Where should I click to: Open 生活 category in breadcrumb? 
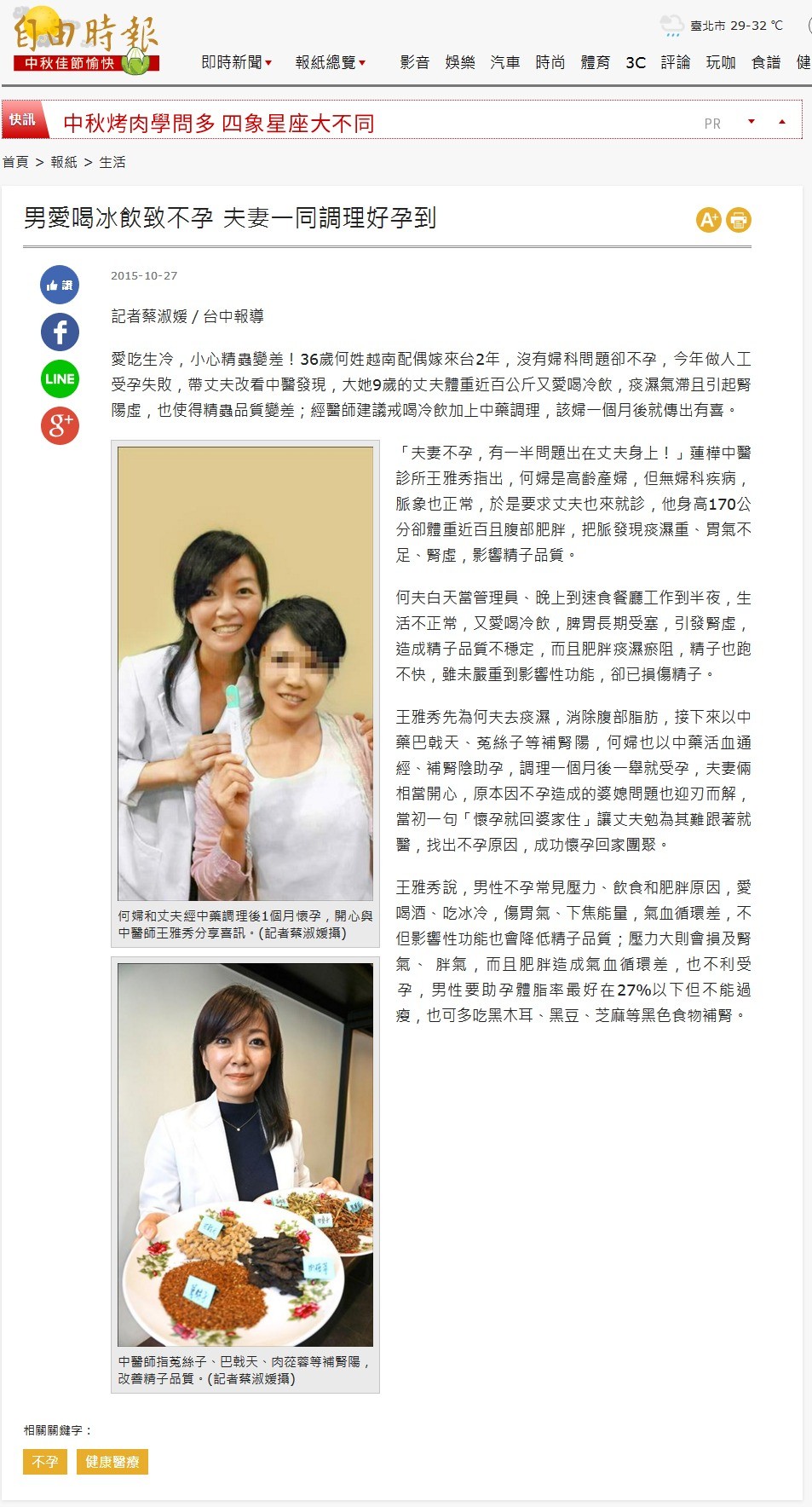[x=112, y=162]
